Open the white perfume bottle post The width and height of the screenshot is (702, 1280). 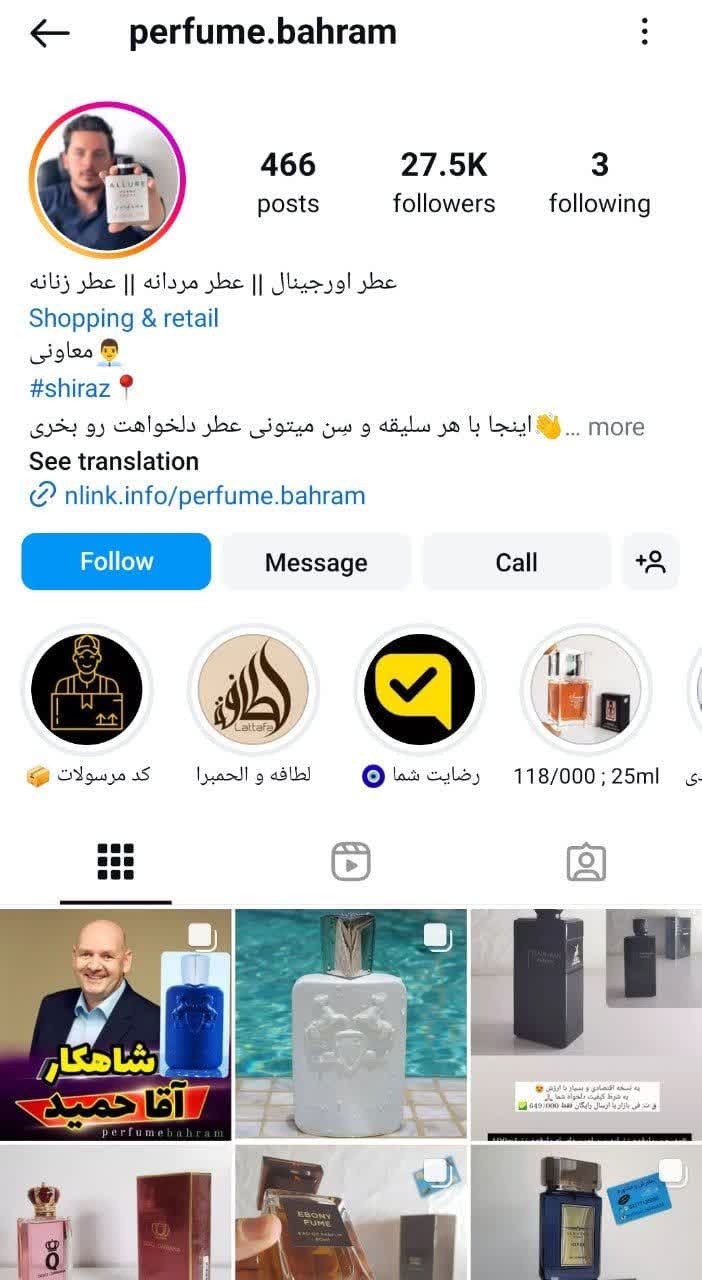pos(351,1024)
